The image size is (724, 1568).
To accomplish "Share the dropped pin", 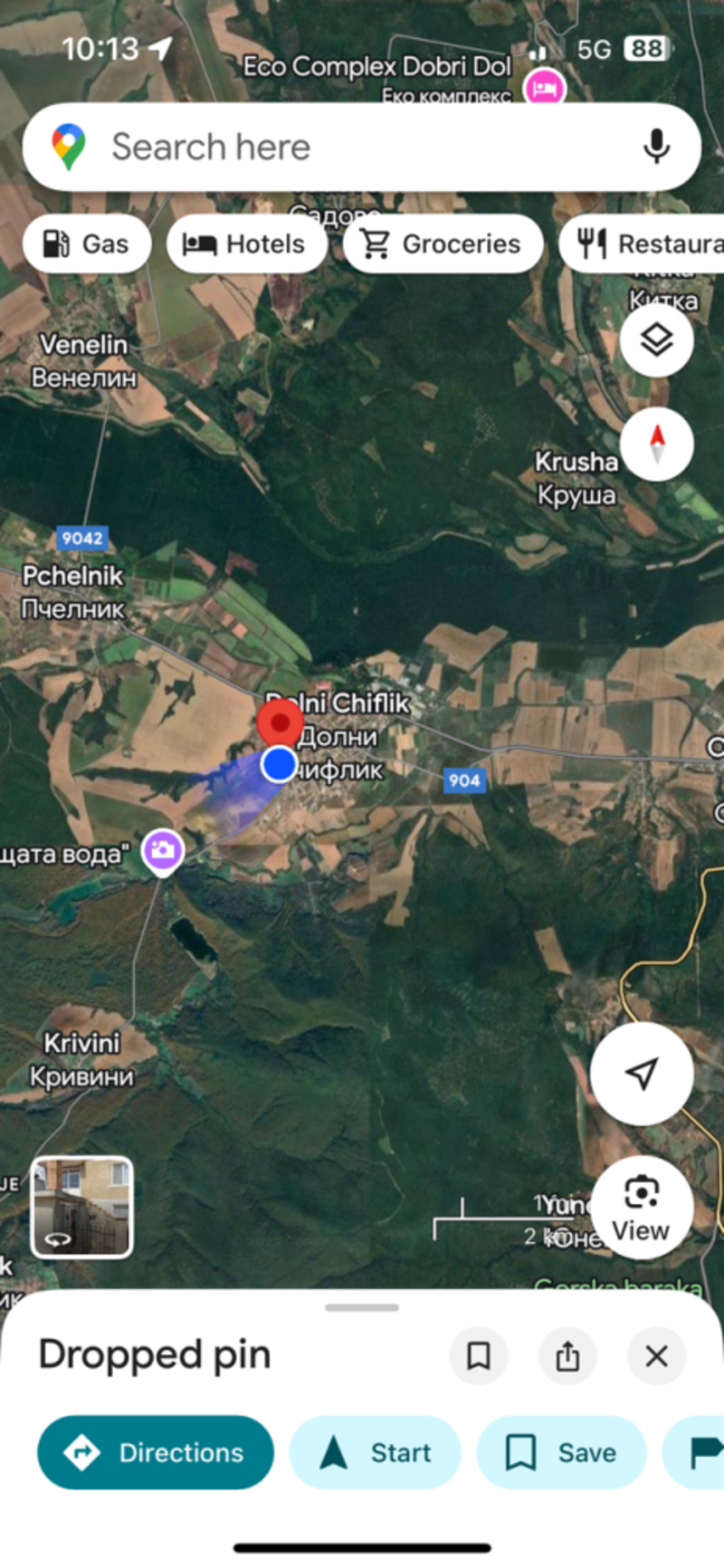I will click(567, 1355).
